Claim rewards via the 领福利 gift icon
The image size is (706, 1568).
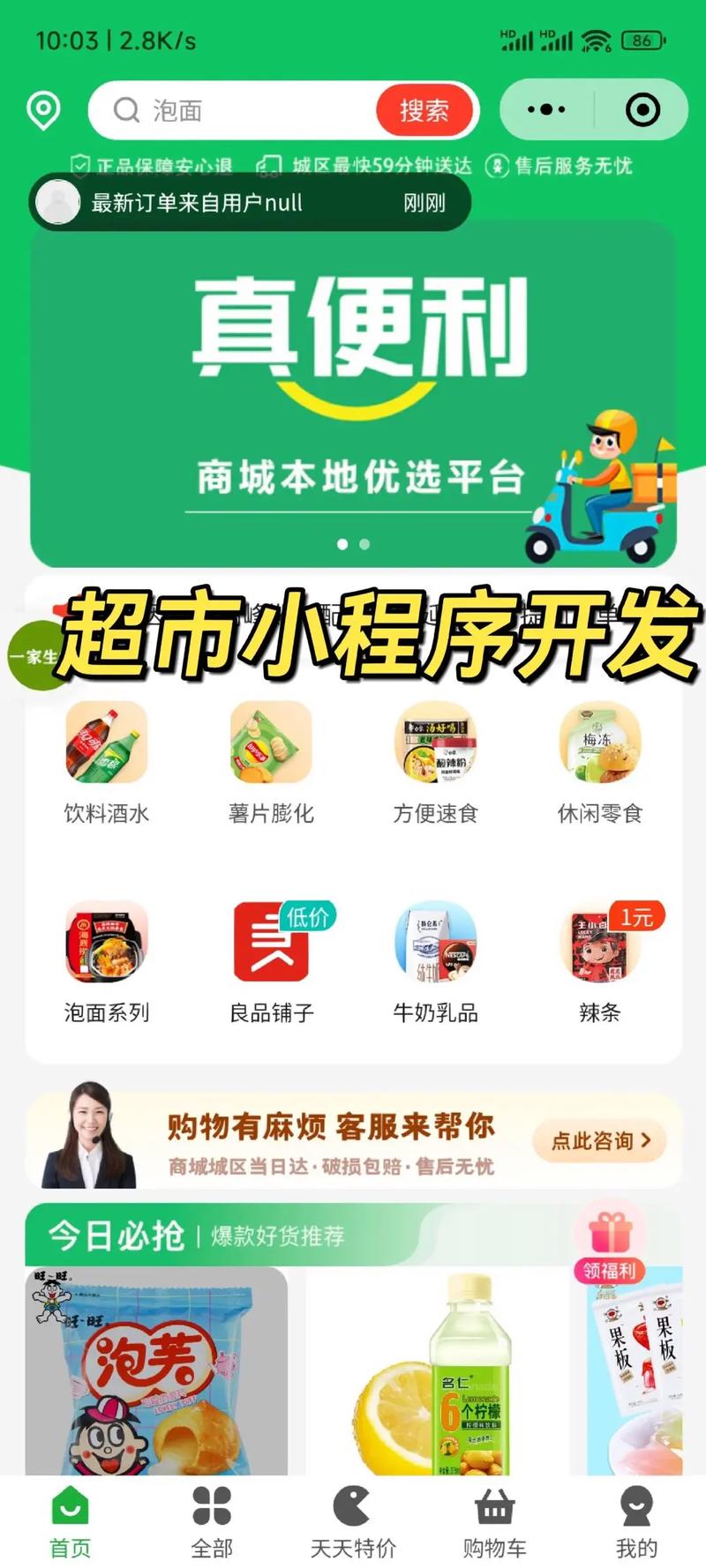coord(610,1245)
